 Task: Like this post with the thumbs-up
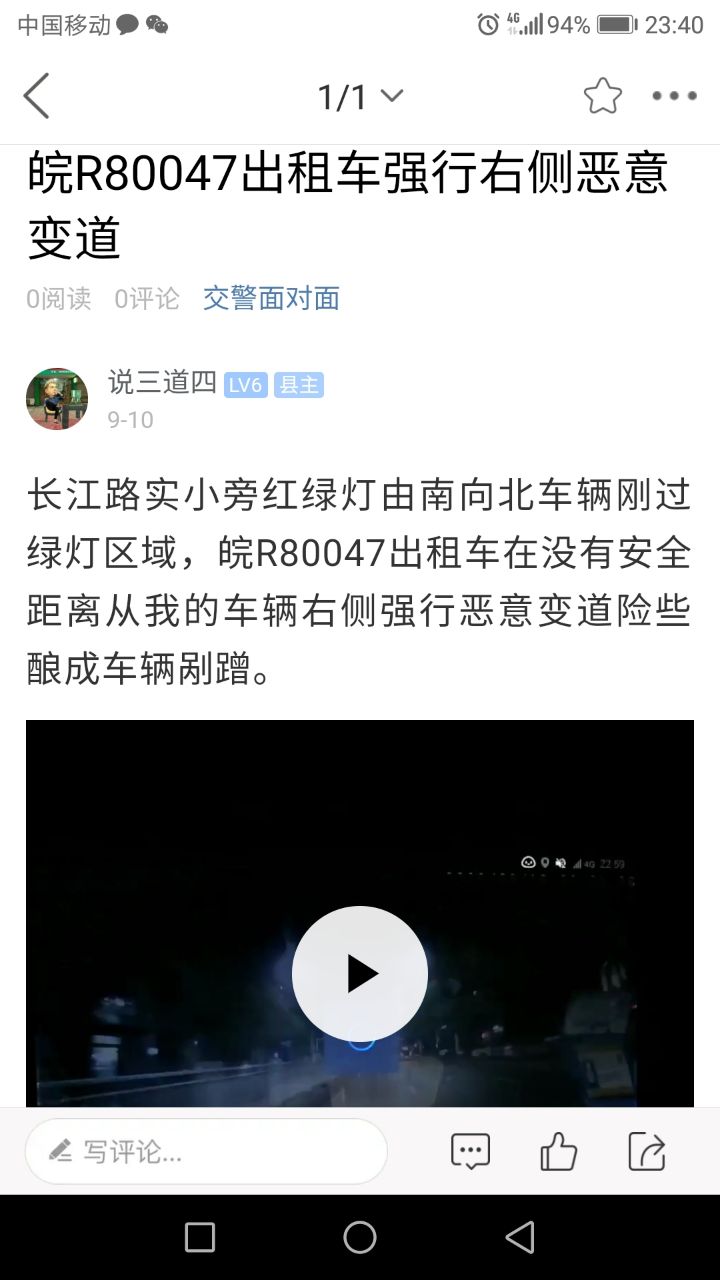click(558, 1152)
